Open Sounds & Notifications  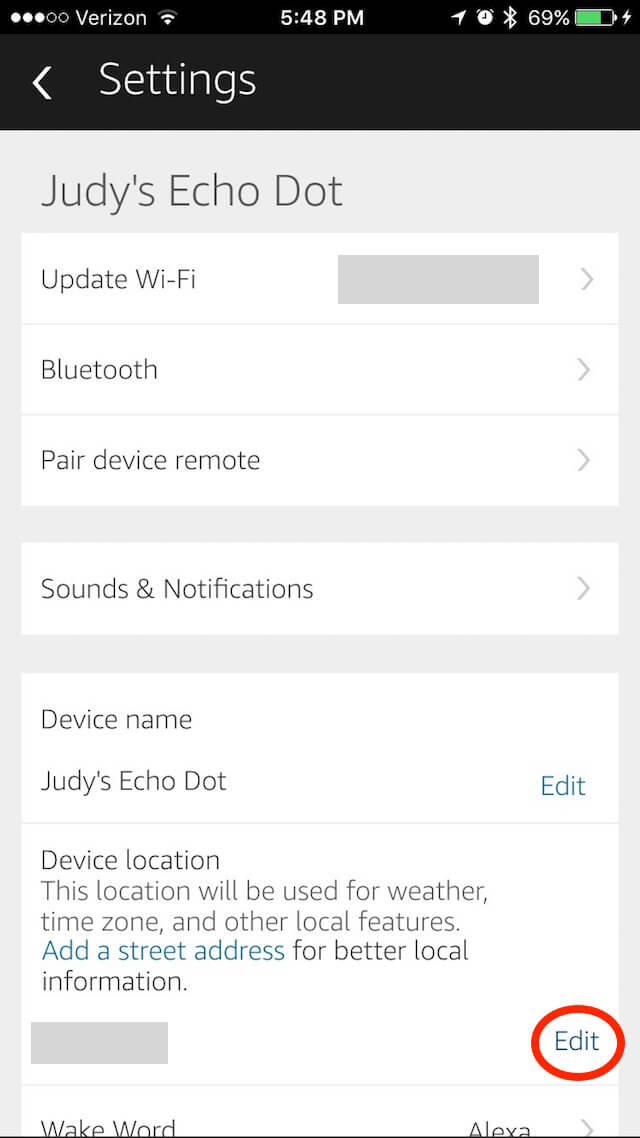tap(320, 589)
